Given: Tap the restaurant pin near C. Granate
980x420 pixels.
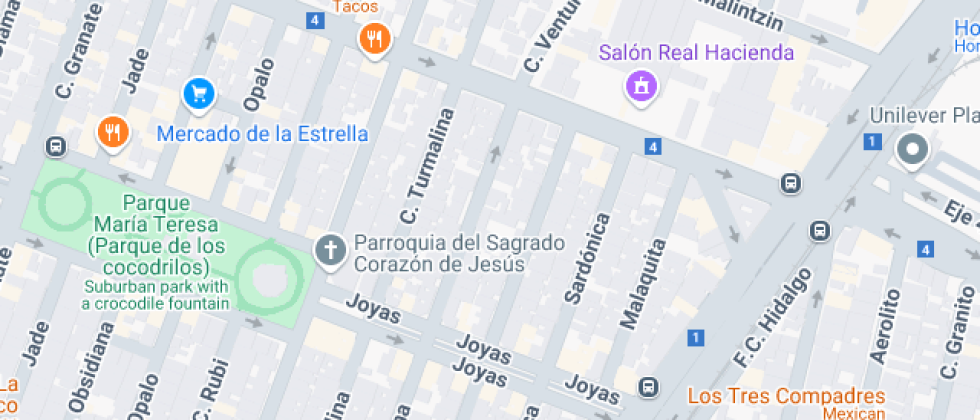Looking at the screenshot, I should click(x=113, y=134).
